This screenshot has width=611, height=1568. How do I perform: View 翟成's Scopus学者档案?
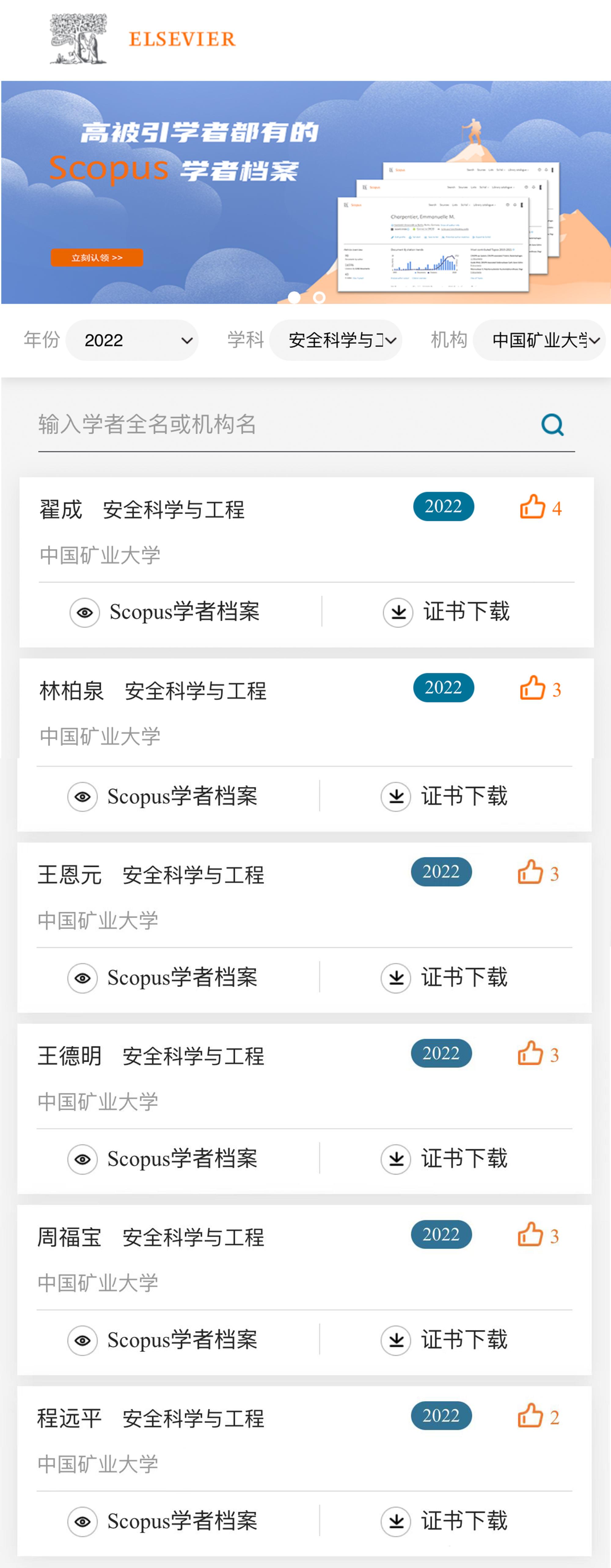tap(165, 612)
